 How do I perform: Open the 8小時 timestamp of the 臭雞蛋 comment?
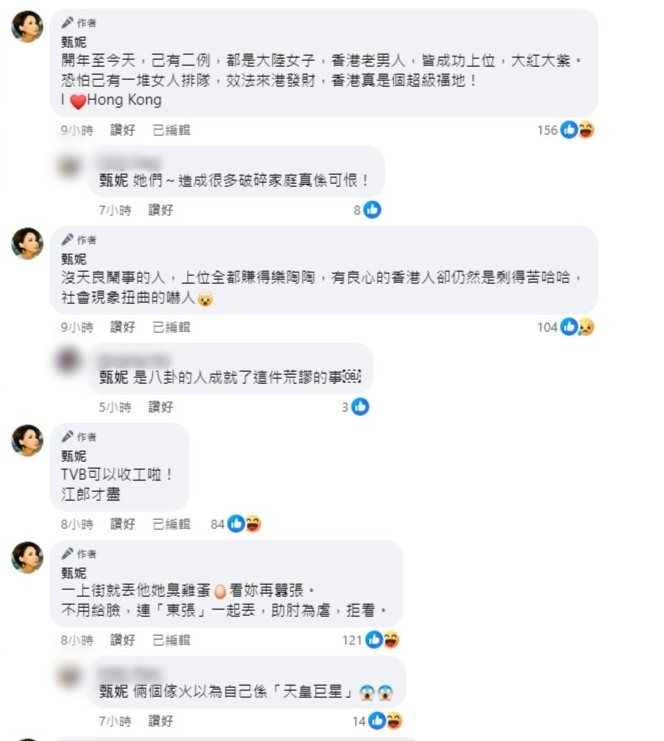coord(76,640)
